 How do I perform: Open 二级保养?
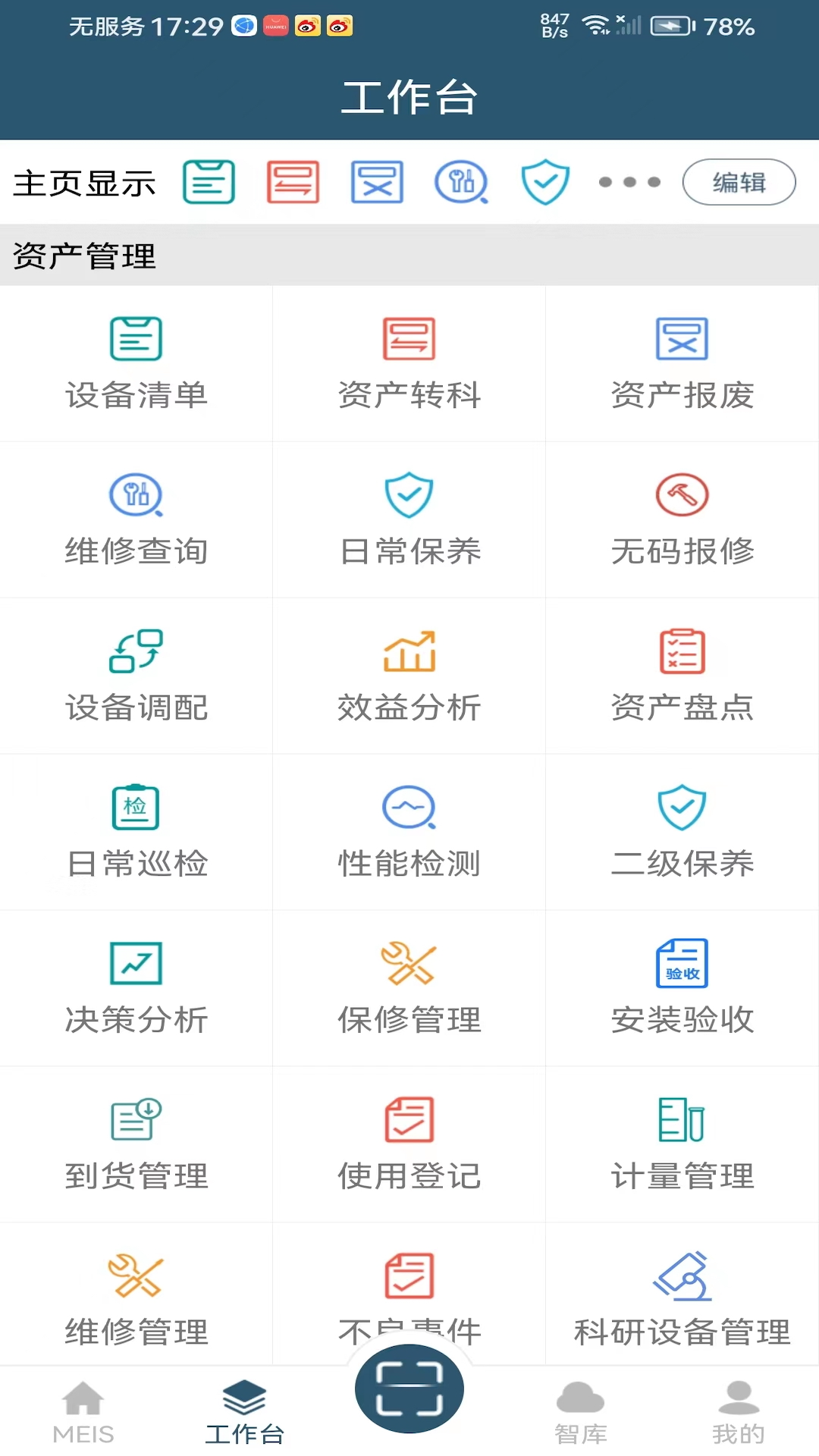682,833
